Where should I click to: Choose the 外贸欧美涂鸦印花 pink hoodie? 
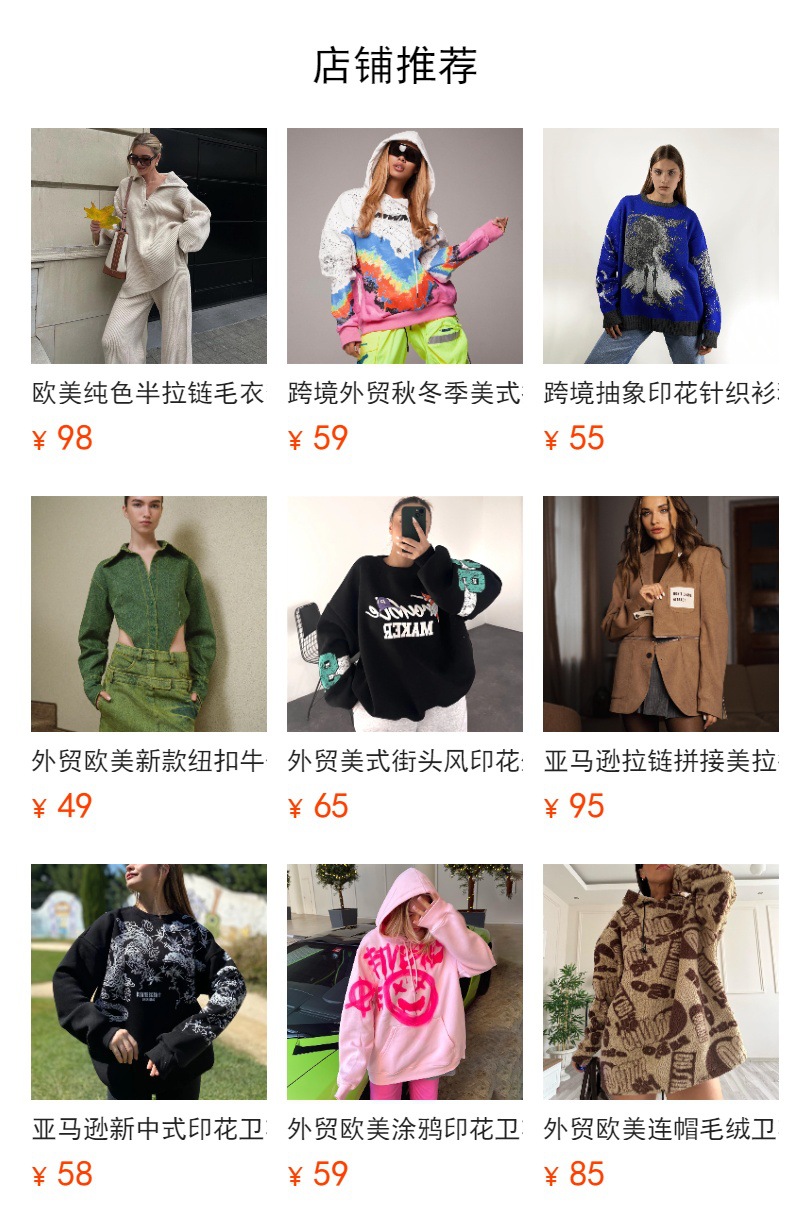(x=404, y=982)
